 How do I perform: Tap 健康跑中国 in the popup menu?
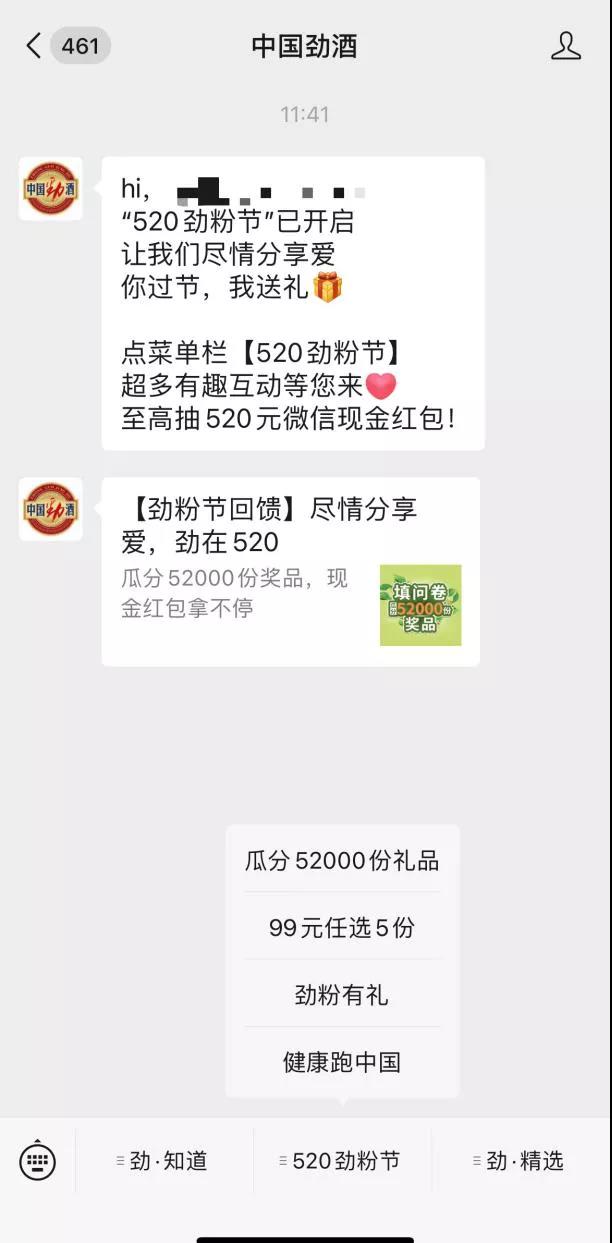[x=342, y=1062]
